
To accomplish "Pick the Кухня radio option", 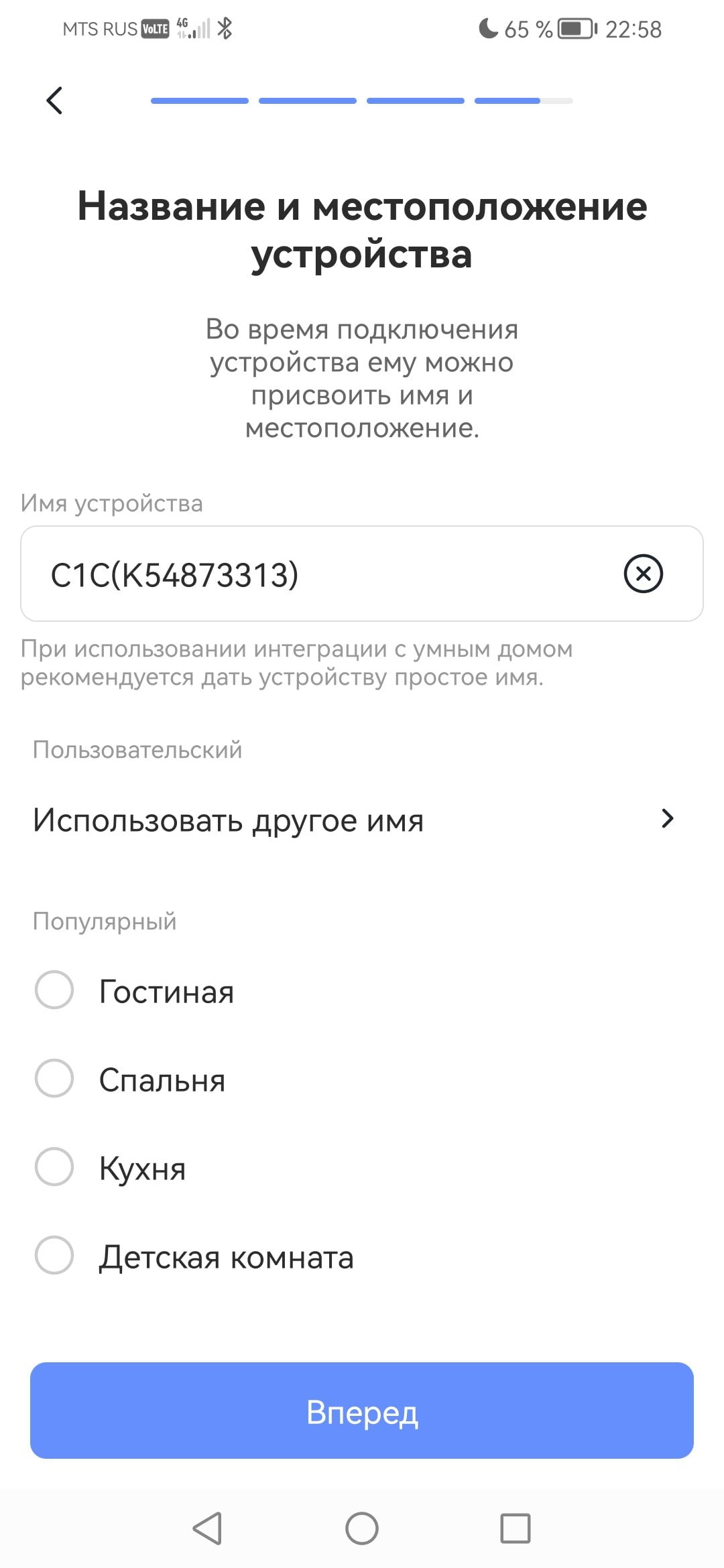I will coord(111,1167).
